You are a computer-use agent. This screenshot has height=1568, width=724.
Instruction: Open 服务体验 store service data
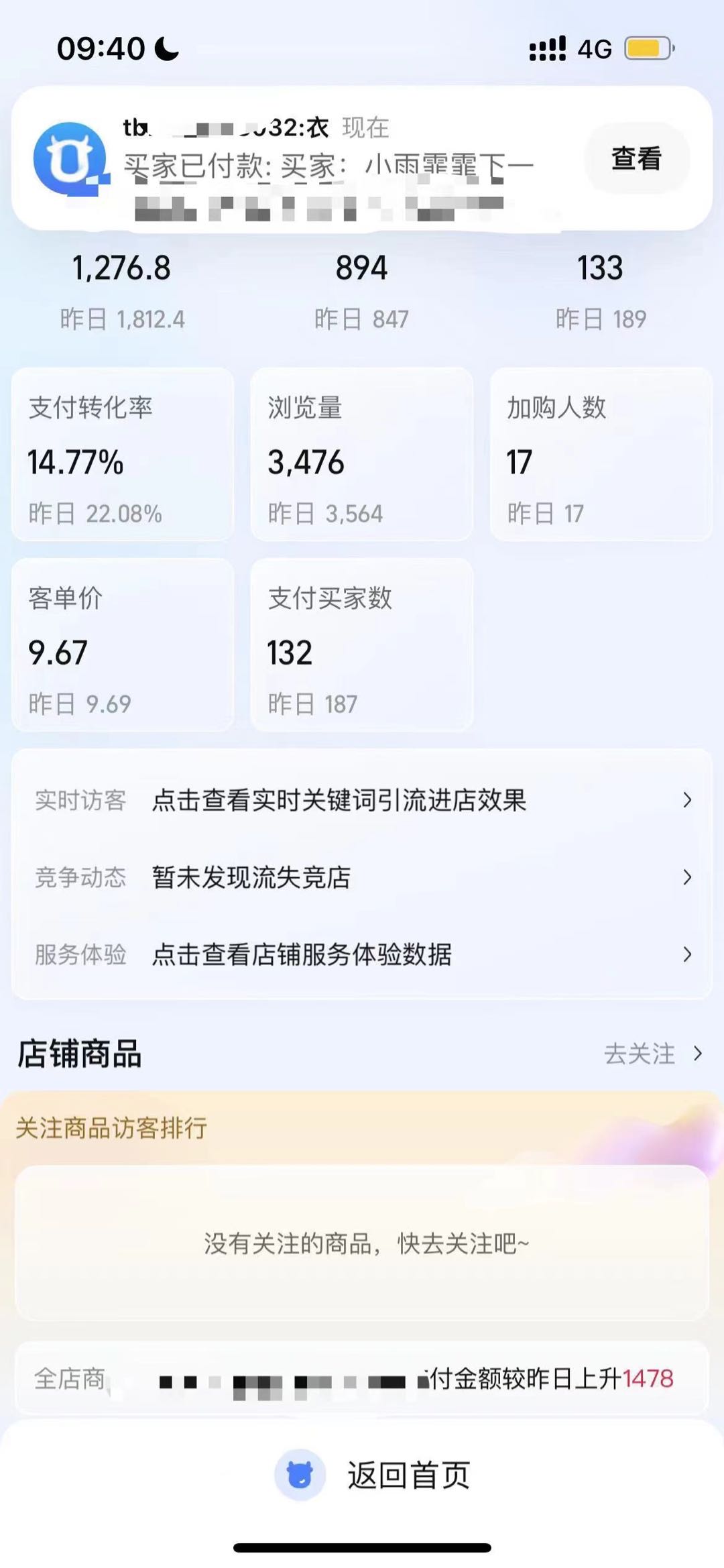pos(362,954)
